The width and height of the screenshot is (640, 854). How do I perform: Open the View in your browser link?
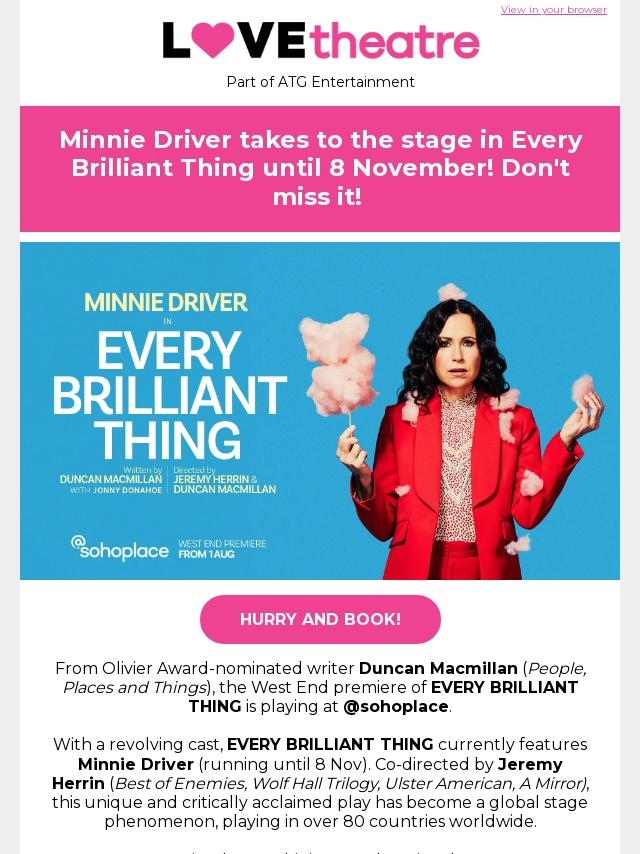point(553,10)
